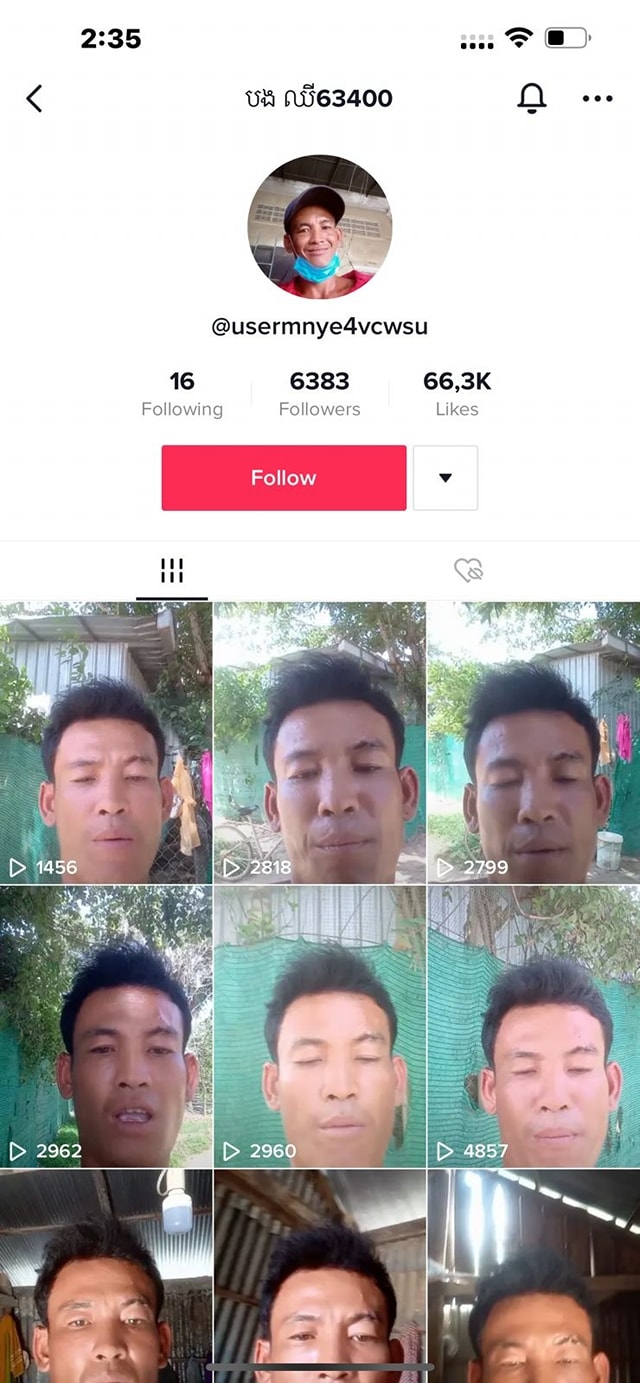Play the video with 2960 views
640x1383 pixels.
tap(320, 1026)
